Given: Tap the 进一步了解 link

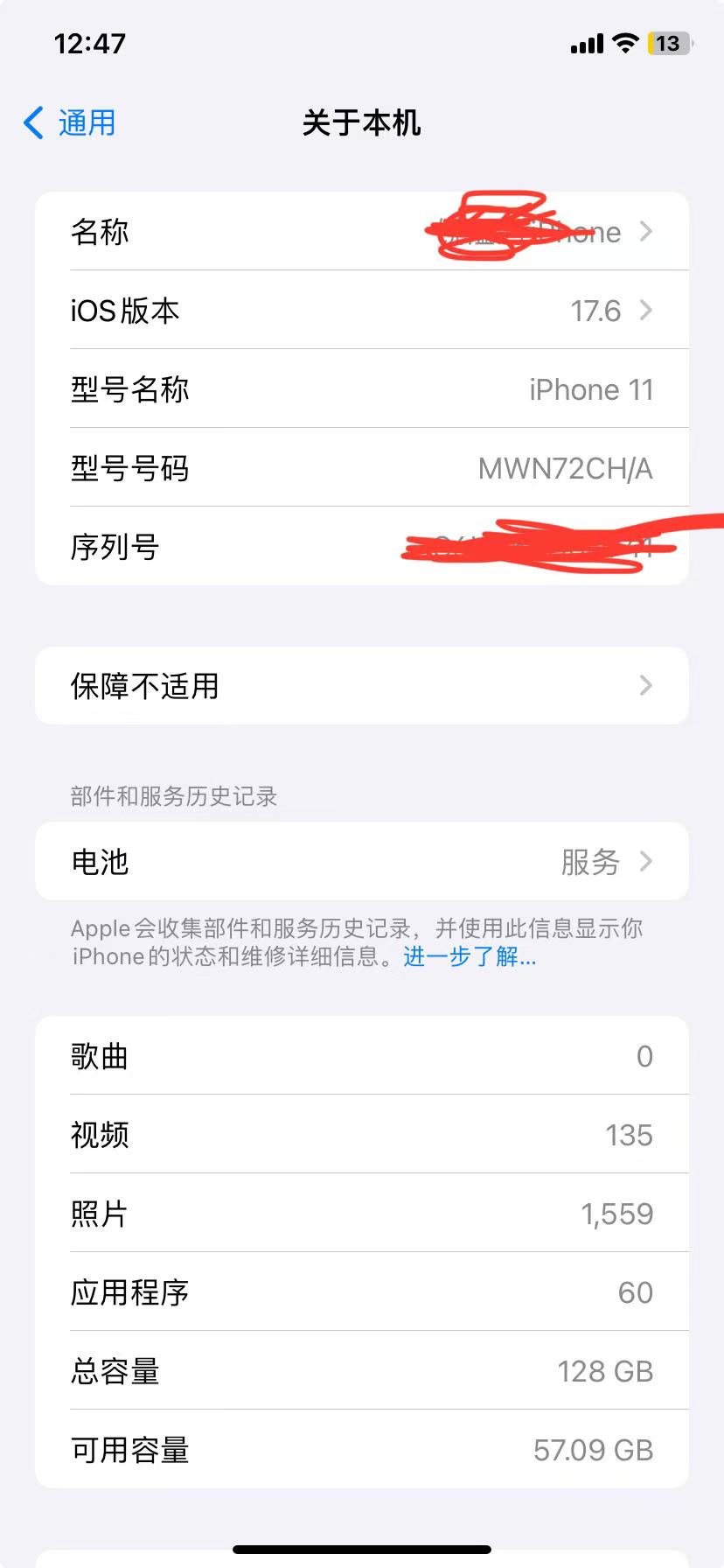Looking at the screenshot, I should click(470, 956).
